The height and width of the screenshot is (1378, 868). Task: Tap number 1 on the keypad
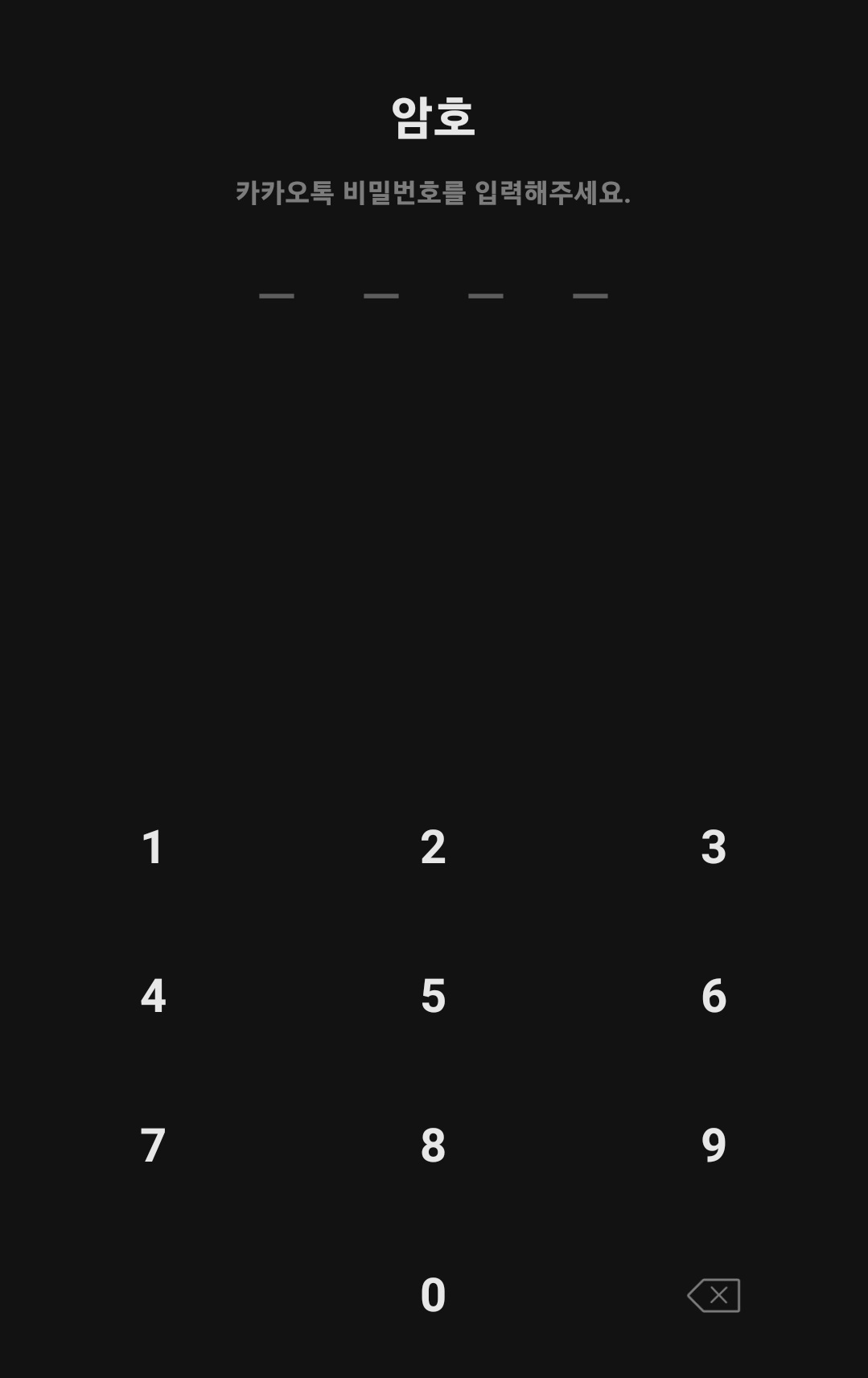pos(153,846)
